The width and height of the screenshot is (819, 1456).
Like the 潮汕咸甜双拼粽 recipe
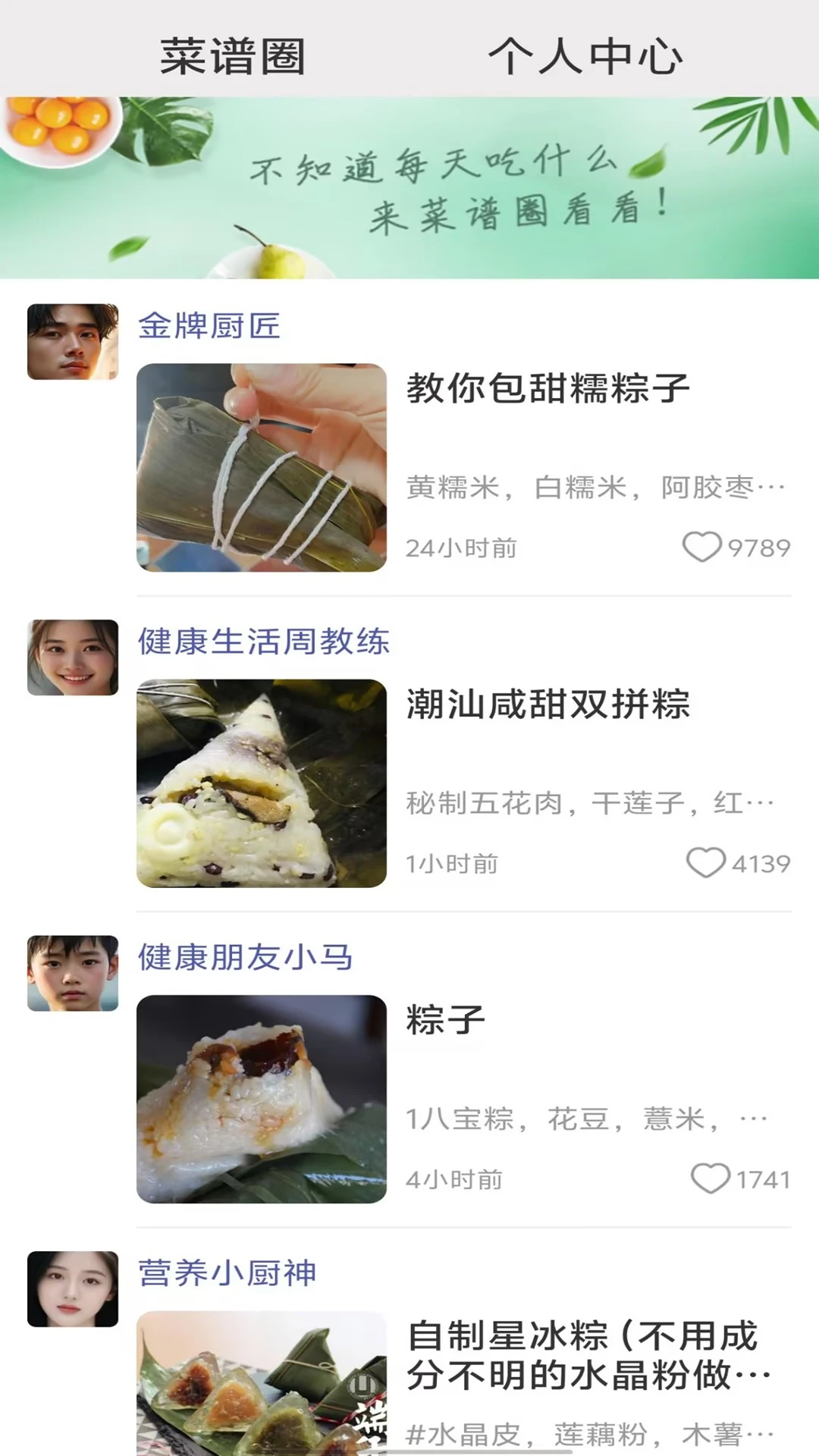click(705, 863)
